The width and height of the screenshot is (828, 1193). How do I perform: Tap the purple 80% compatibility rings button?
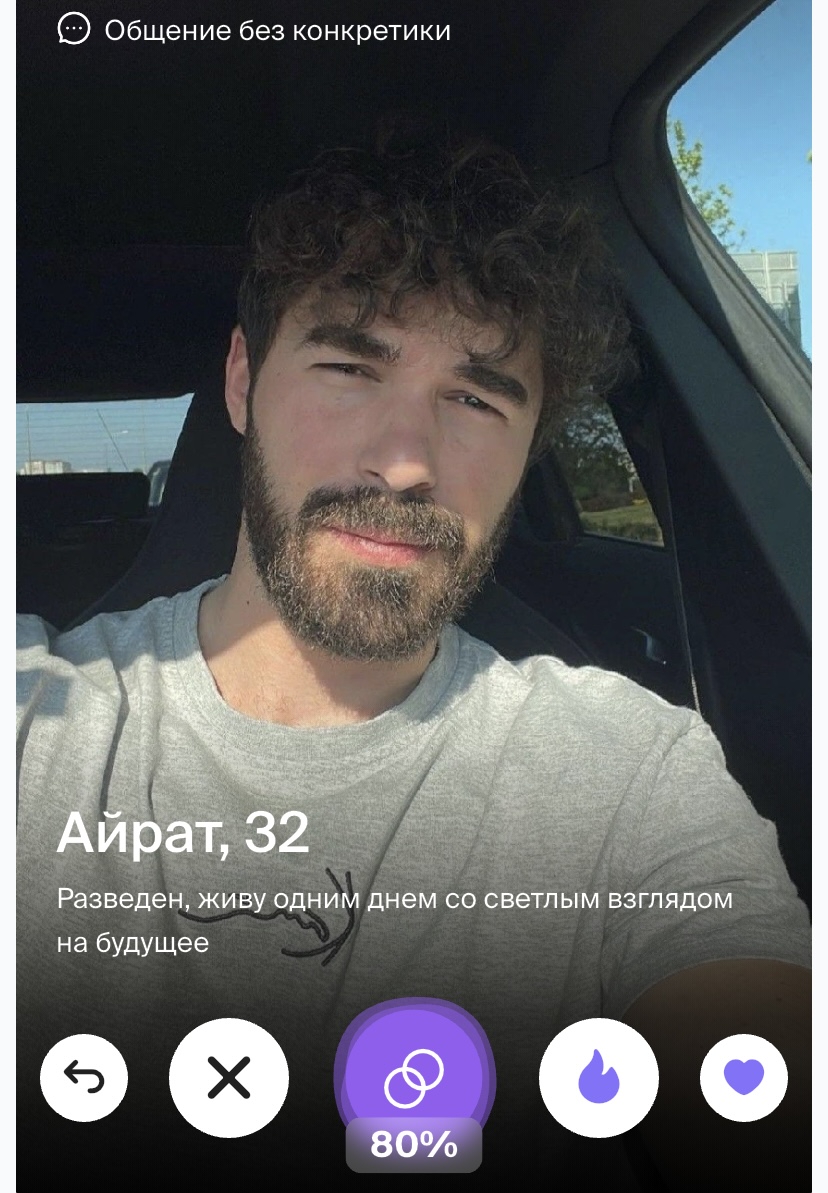(x=414, y=1078)
